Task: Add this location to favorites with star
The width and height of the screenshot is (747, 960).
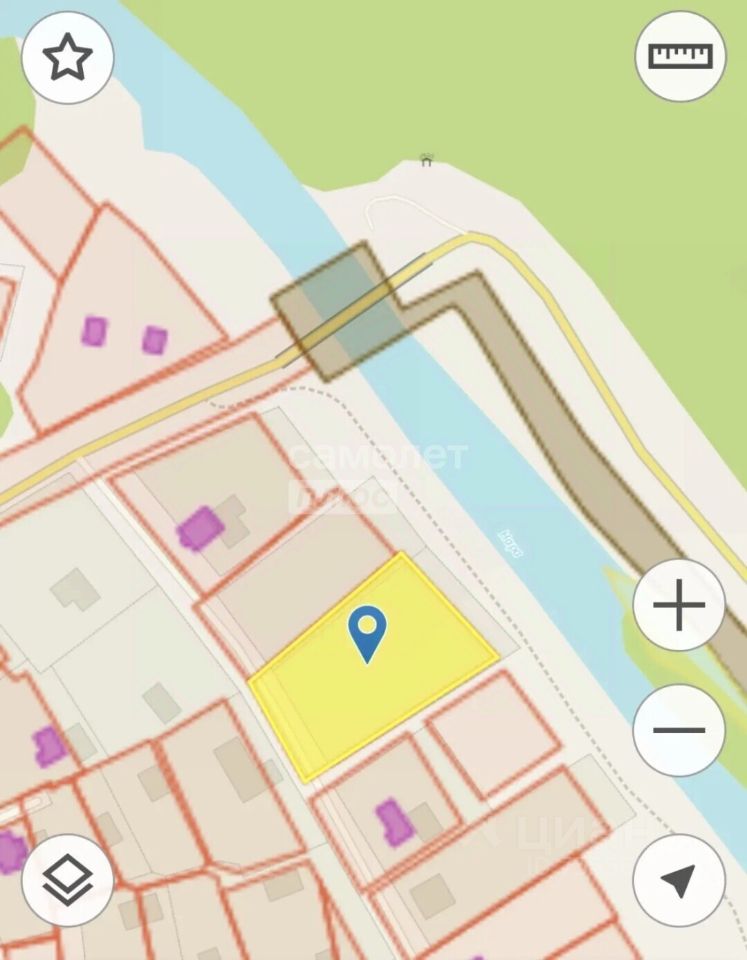Action: pos(67,57)
